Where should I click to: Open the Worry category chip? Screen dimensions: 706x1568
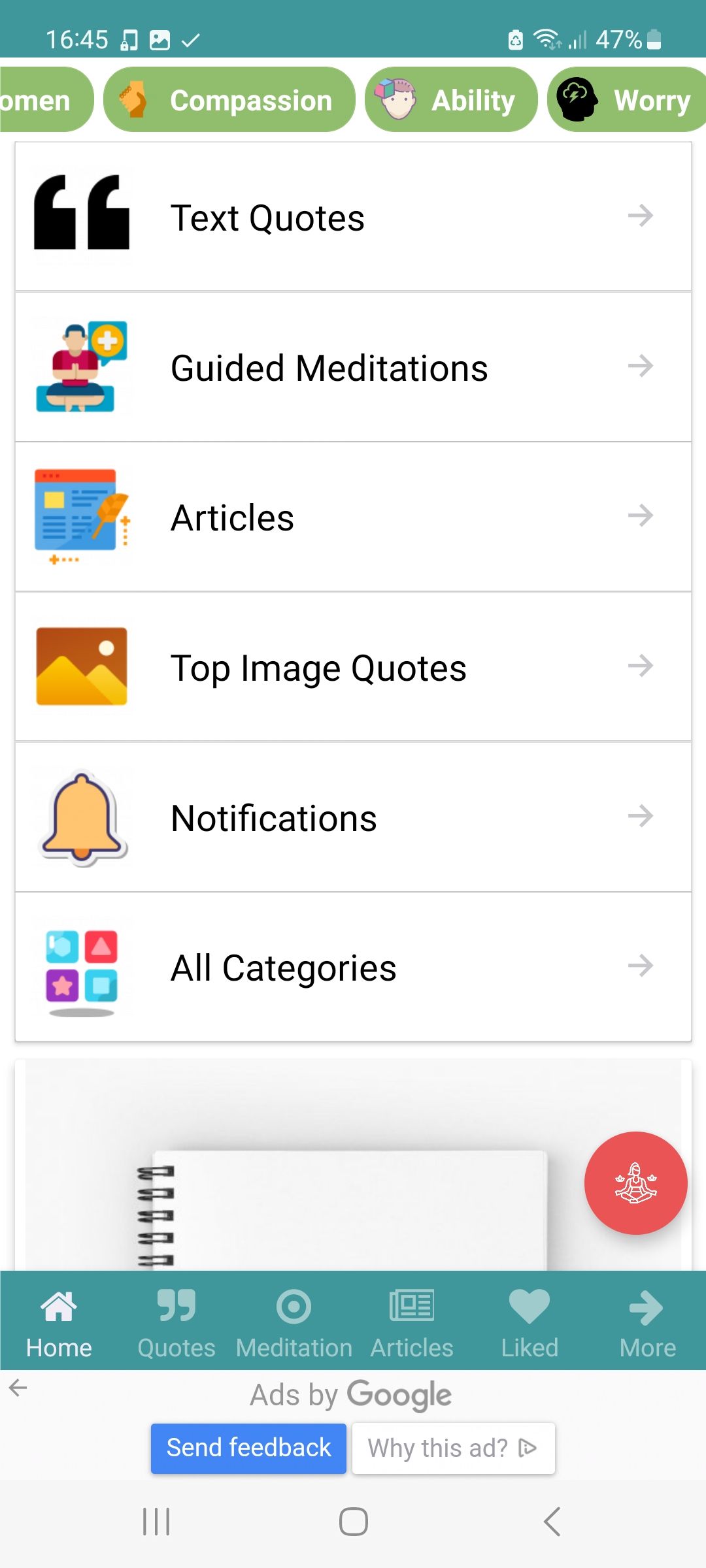click(626, 100)
